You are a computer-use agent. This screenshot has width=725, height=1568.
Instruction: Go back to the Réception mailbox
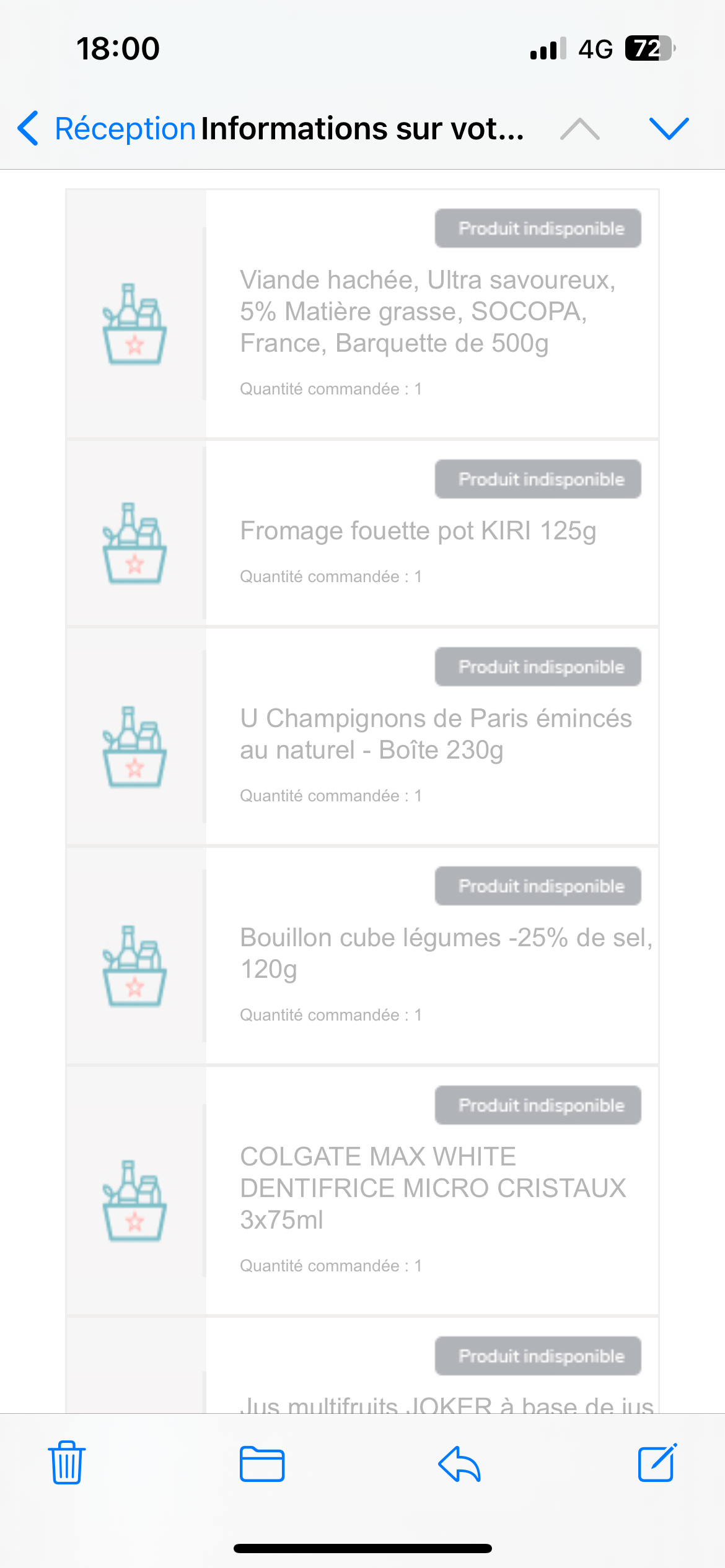pos(105,129)
